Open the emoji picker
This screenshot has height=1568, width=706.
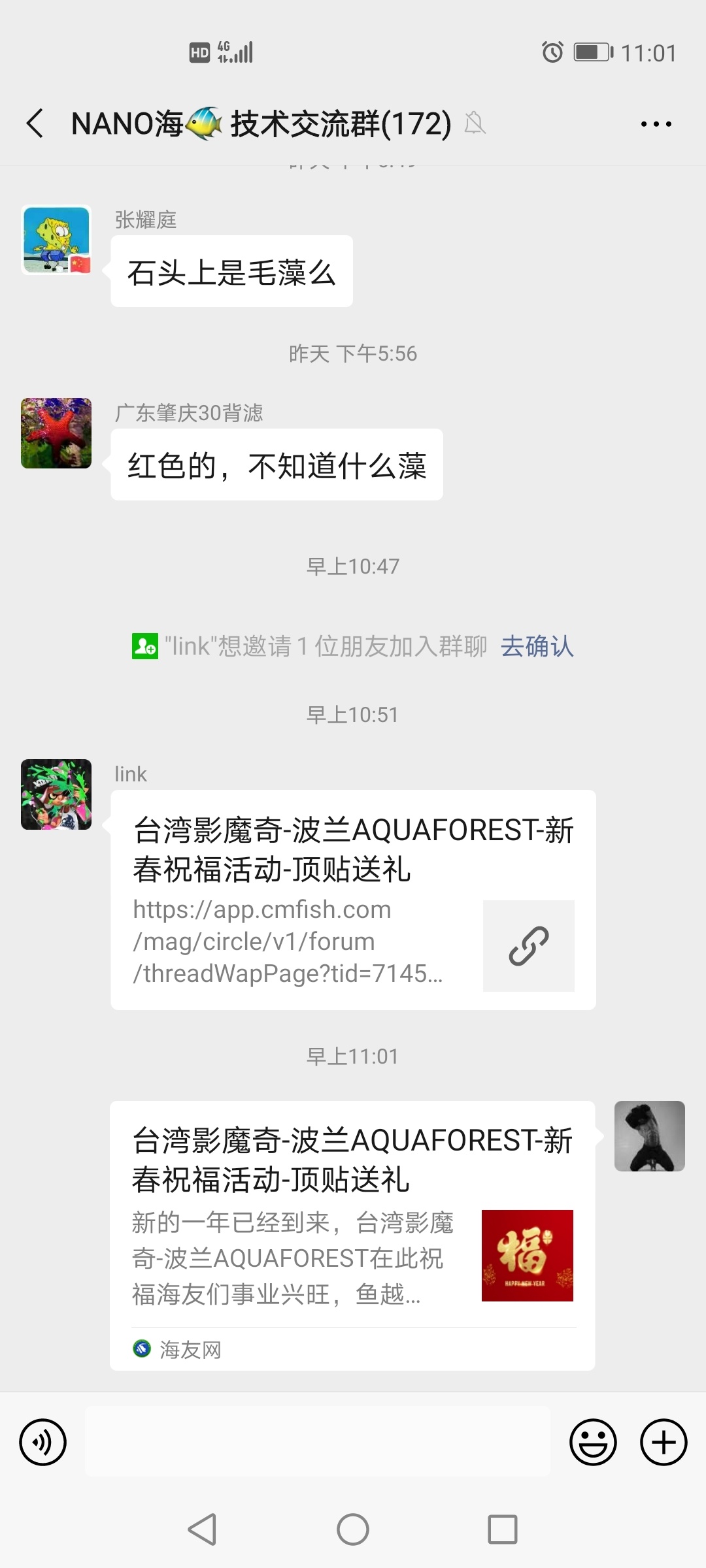point(593,1442)
